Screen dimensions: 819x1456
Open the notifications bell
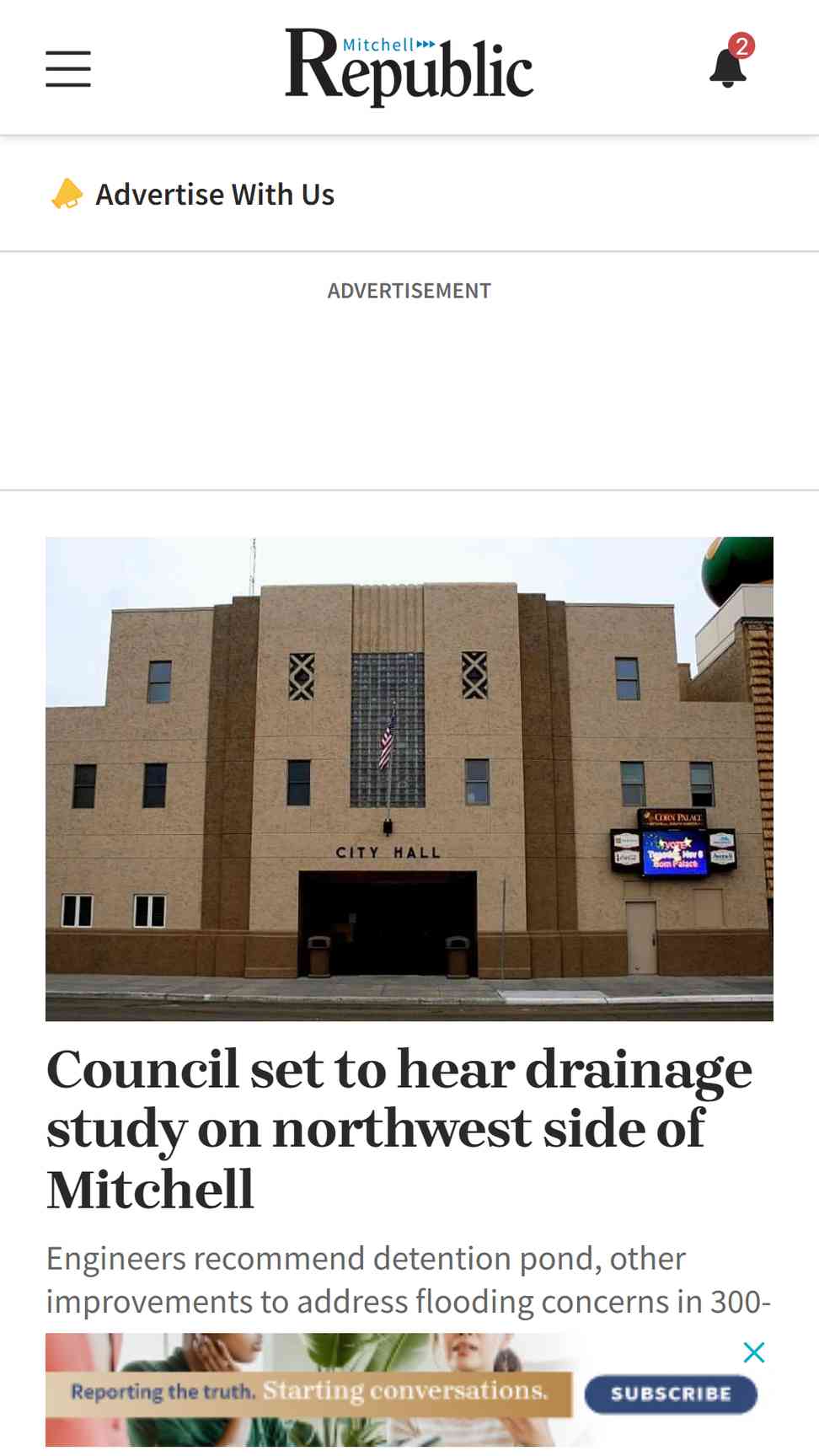click(x=731, y=62)
